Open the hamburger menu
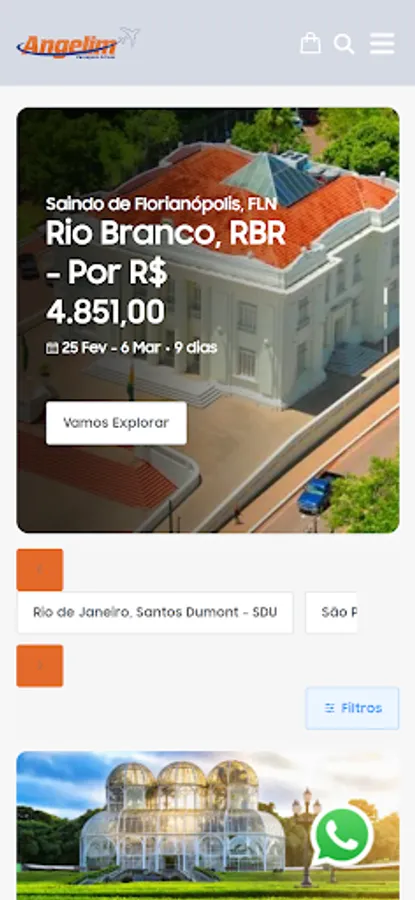415x900 pixels. click(x=382, y=43)
